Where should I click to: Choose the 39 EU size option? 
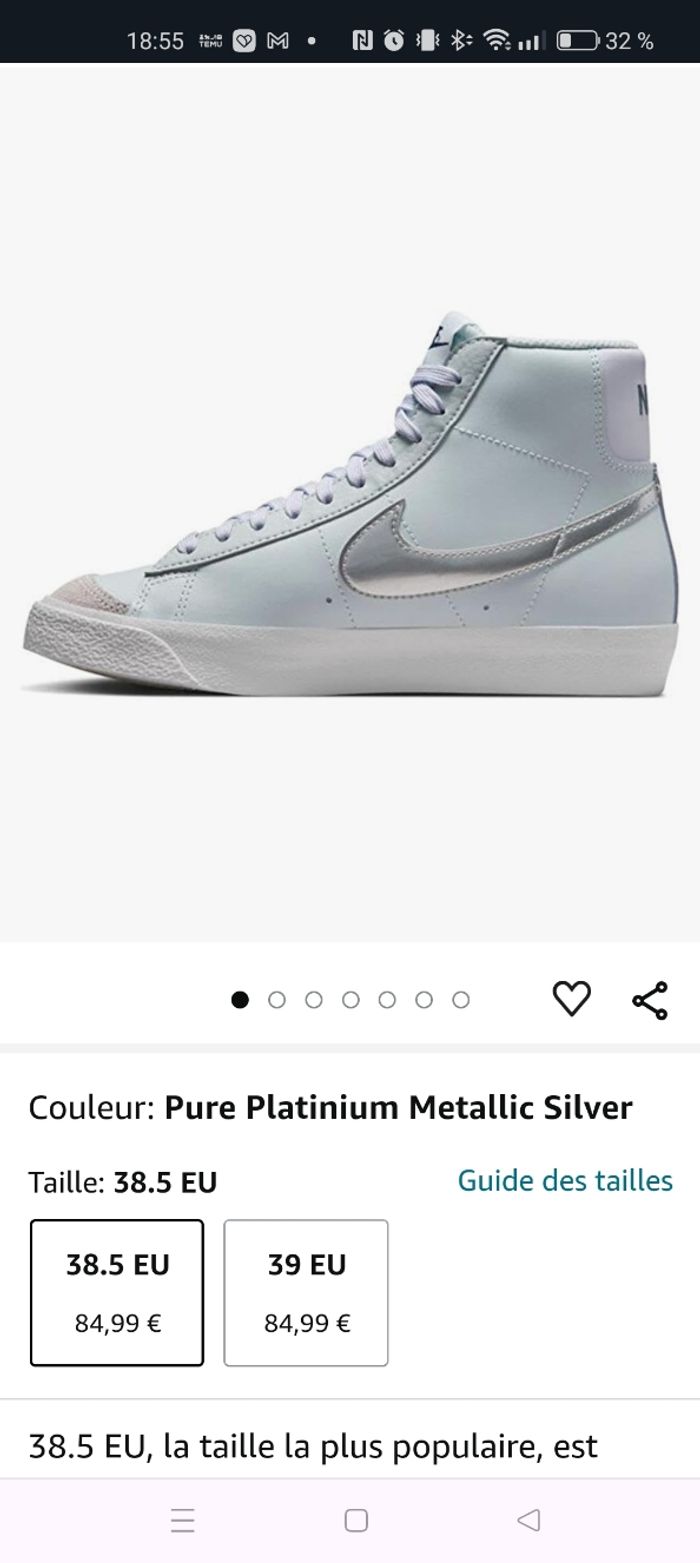click(x=306, y=1292)
